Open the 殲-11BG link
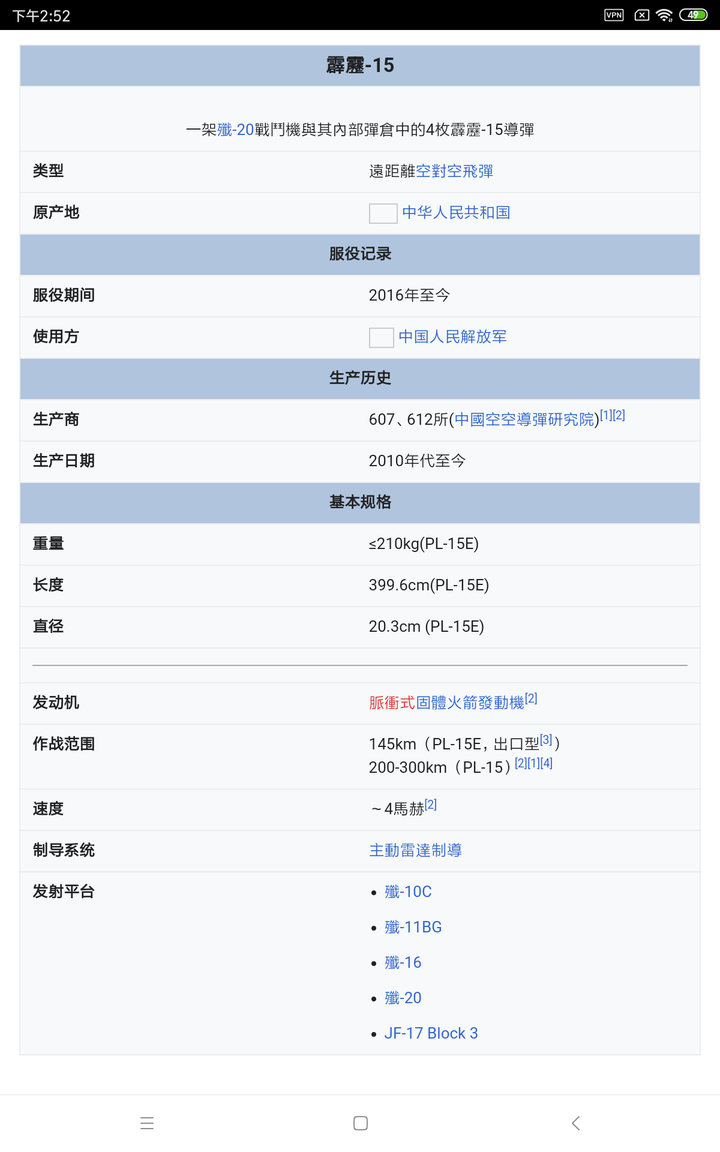The width and height of the screenshot is (720, 1152). [x=412, y=927]
